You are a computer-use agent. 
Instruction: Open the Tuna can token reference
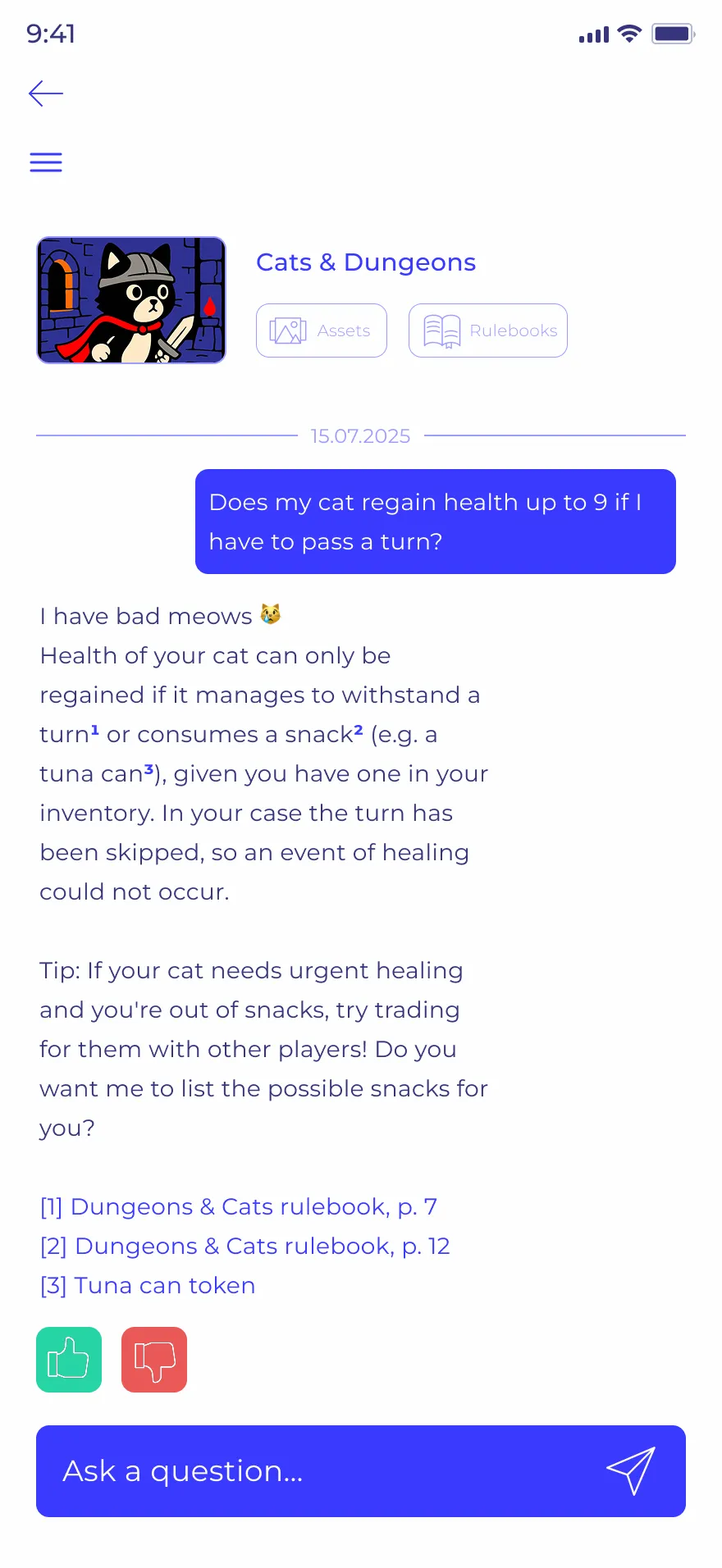[x=148, y=1285]
